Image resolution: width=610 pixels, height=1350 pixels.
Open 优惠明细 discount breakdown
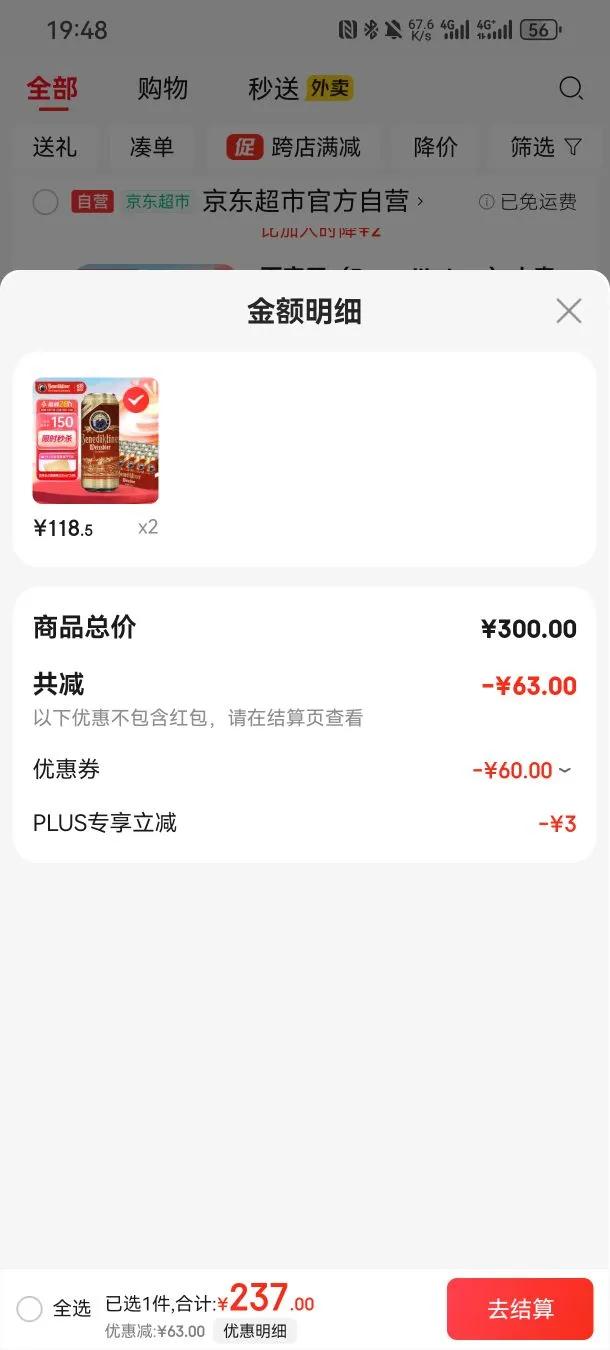click(x=254, y=1331)
